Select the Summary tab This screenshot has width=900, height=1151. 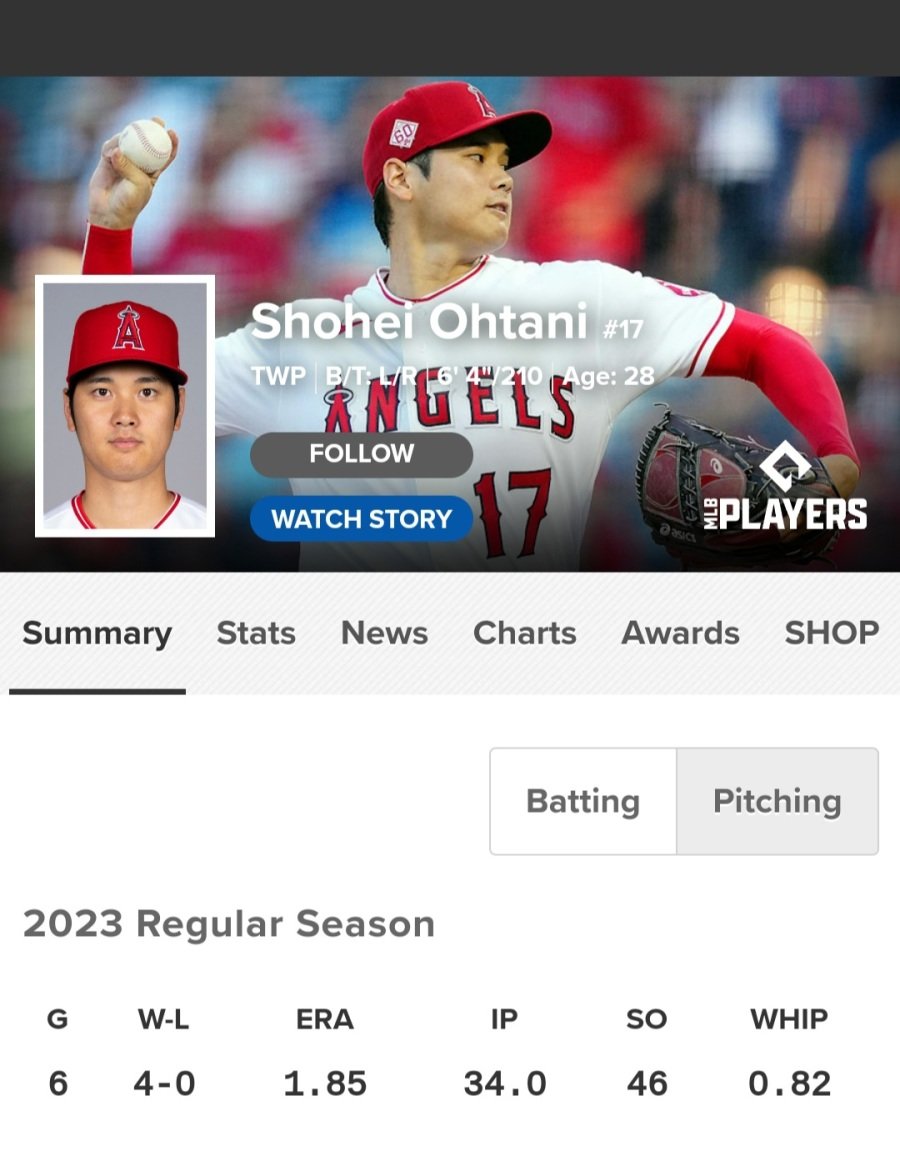click(x=97, y=633)
